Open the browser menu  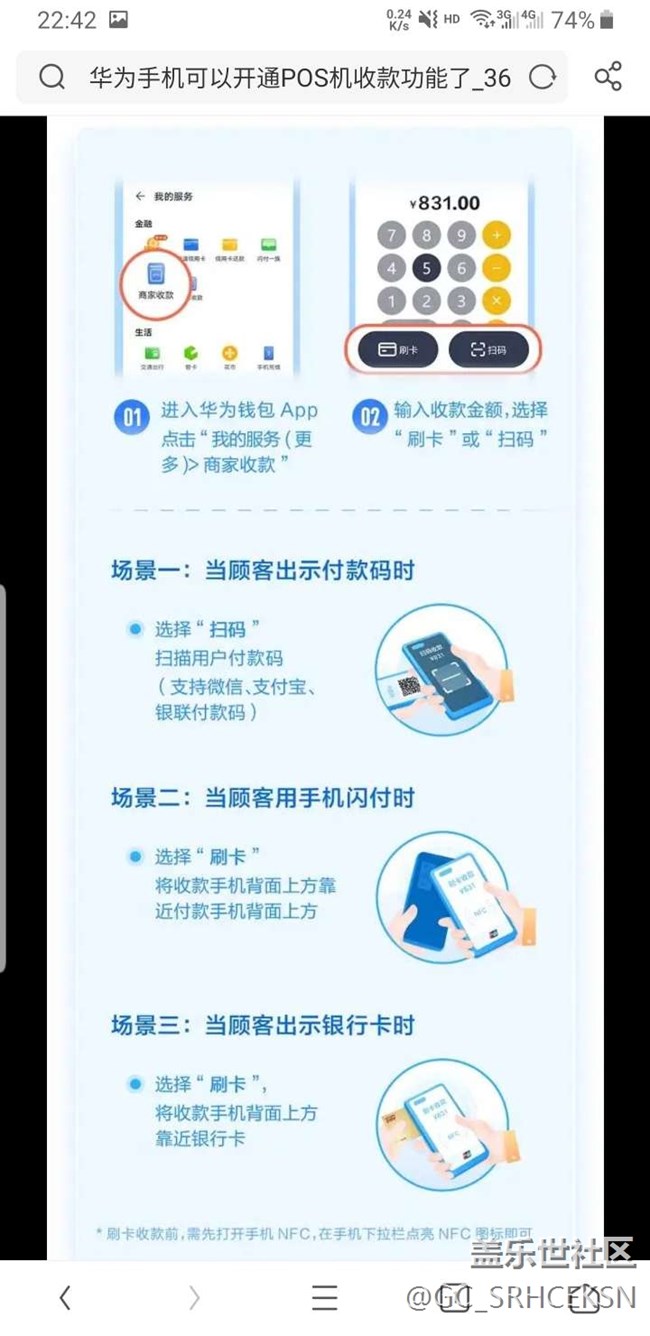324,1298
